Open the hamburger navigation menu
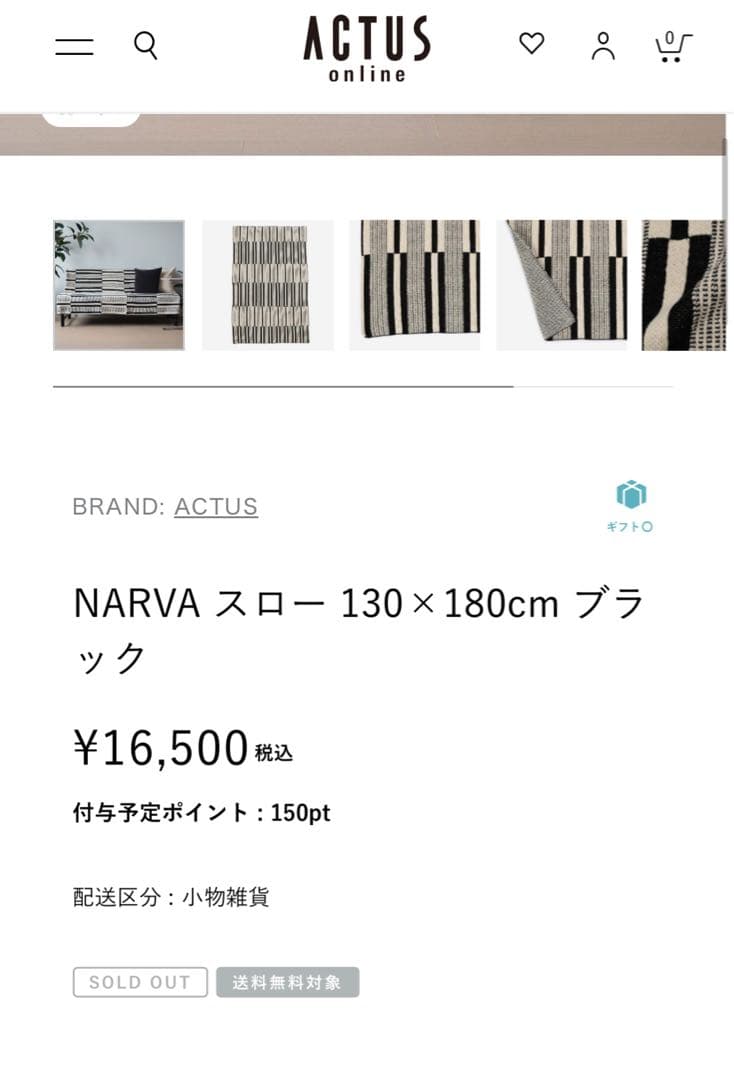The height and width of the screenshot is (1080, 734). click(72, 44)
